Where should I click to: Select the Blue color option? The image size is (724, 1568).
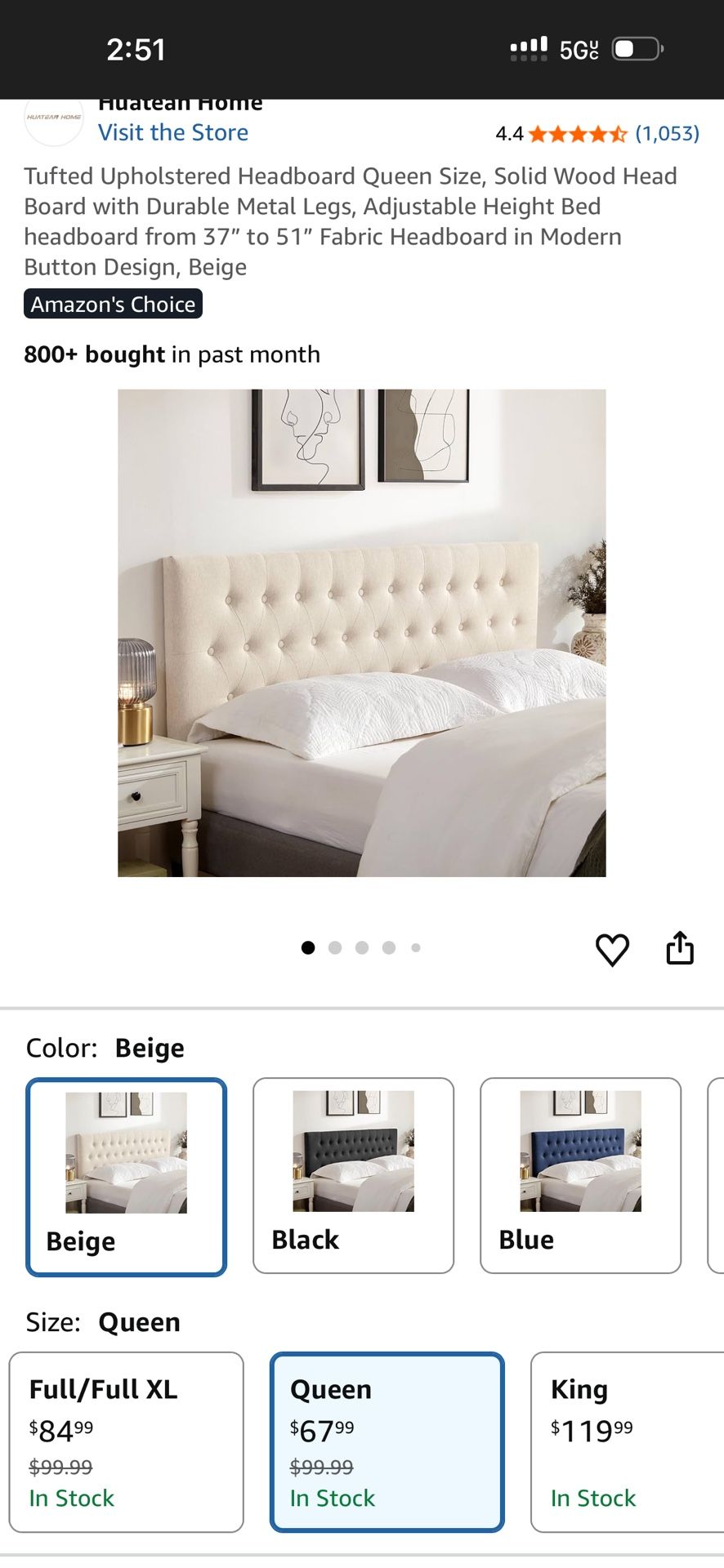click(580, 1176)
